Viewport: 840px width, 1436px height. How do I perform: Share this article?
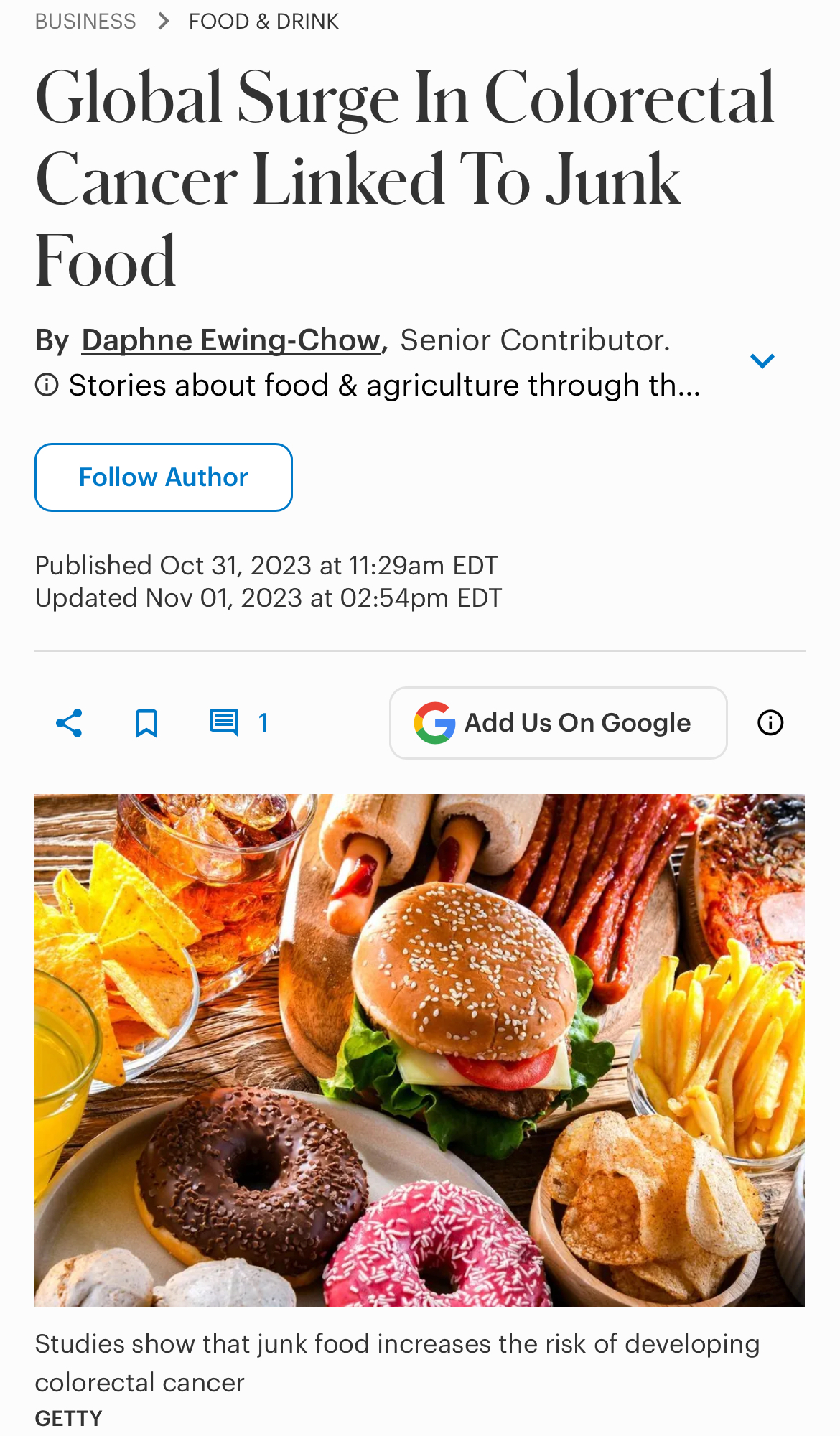70,722
